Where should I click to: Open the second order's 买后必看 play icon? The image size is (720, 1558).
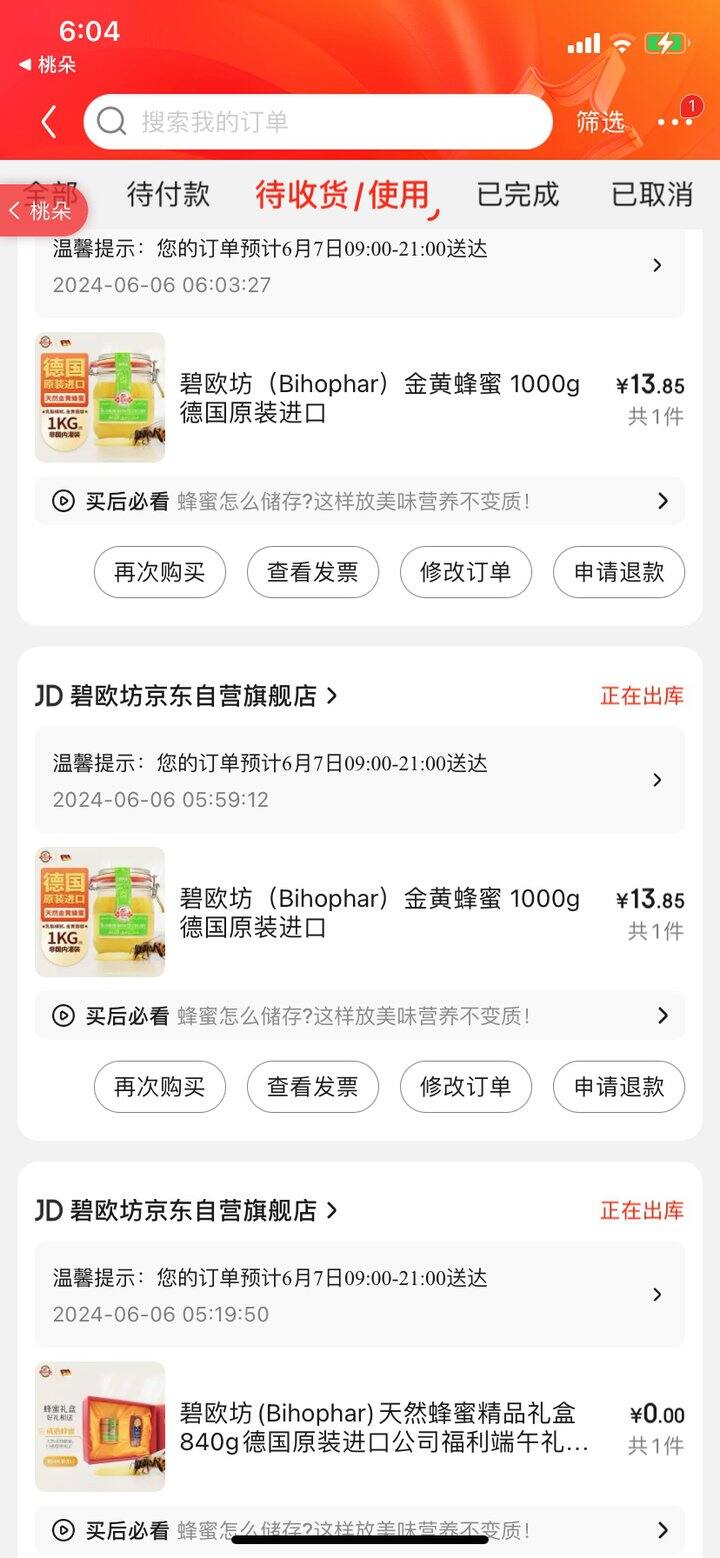point(66,1015)
